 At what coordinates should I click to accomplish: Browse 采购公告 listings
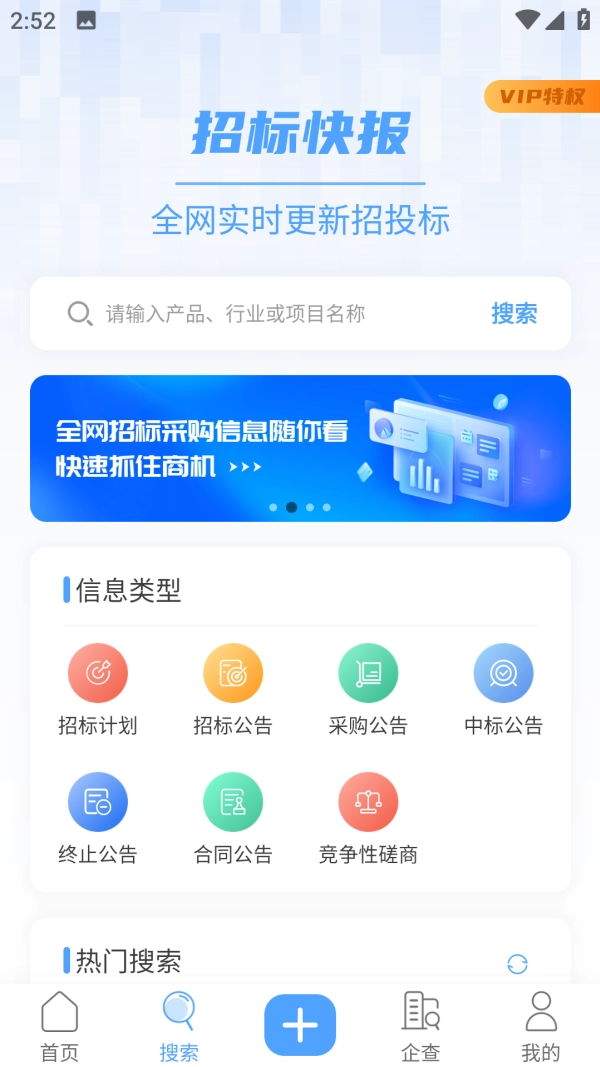pos(368,689)
